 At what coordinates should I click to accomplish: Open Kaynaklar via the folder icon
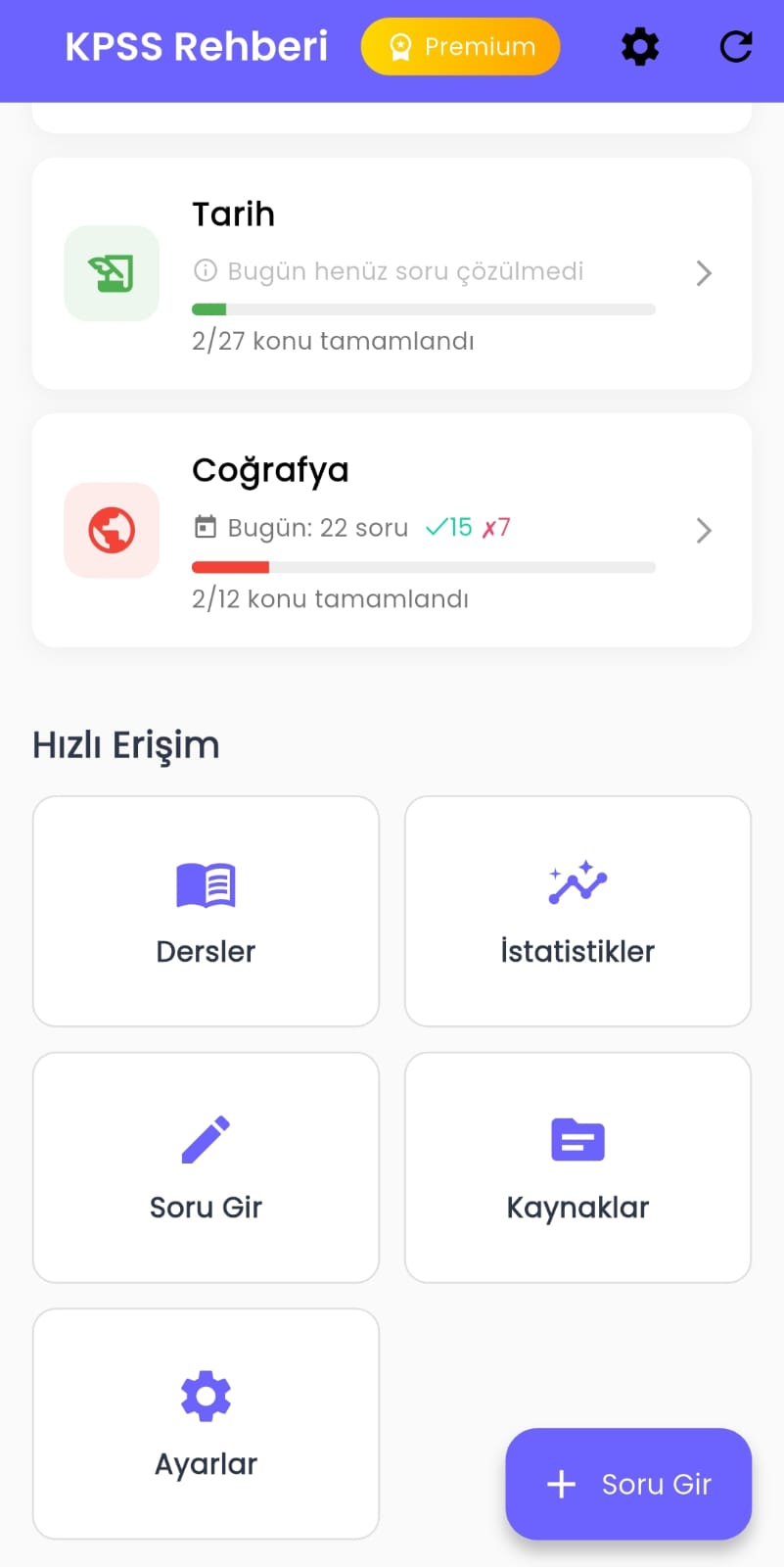[576, 1139]
